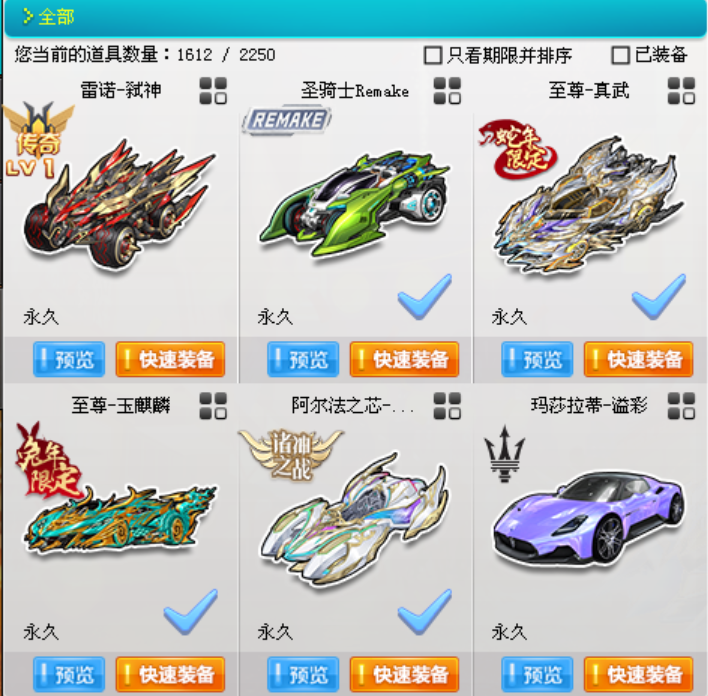Viewport: 708px width, 696px height.
Task: Quick equip 圣骑士Remake
Action: tap(405, 360)
